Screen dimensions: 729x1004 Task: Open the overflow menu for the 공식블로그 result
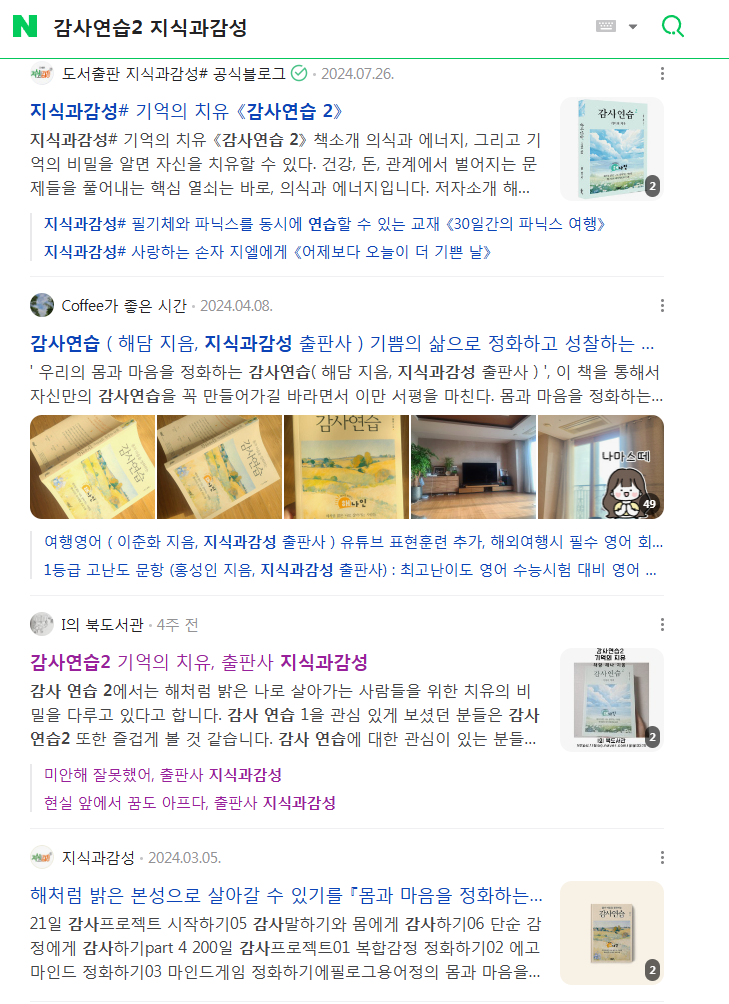pyautogui.click(x=662, y=73)
